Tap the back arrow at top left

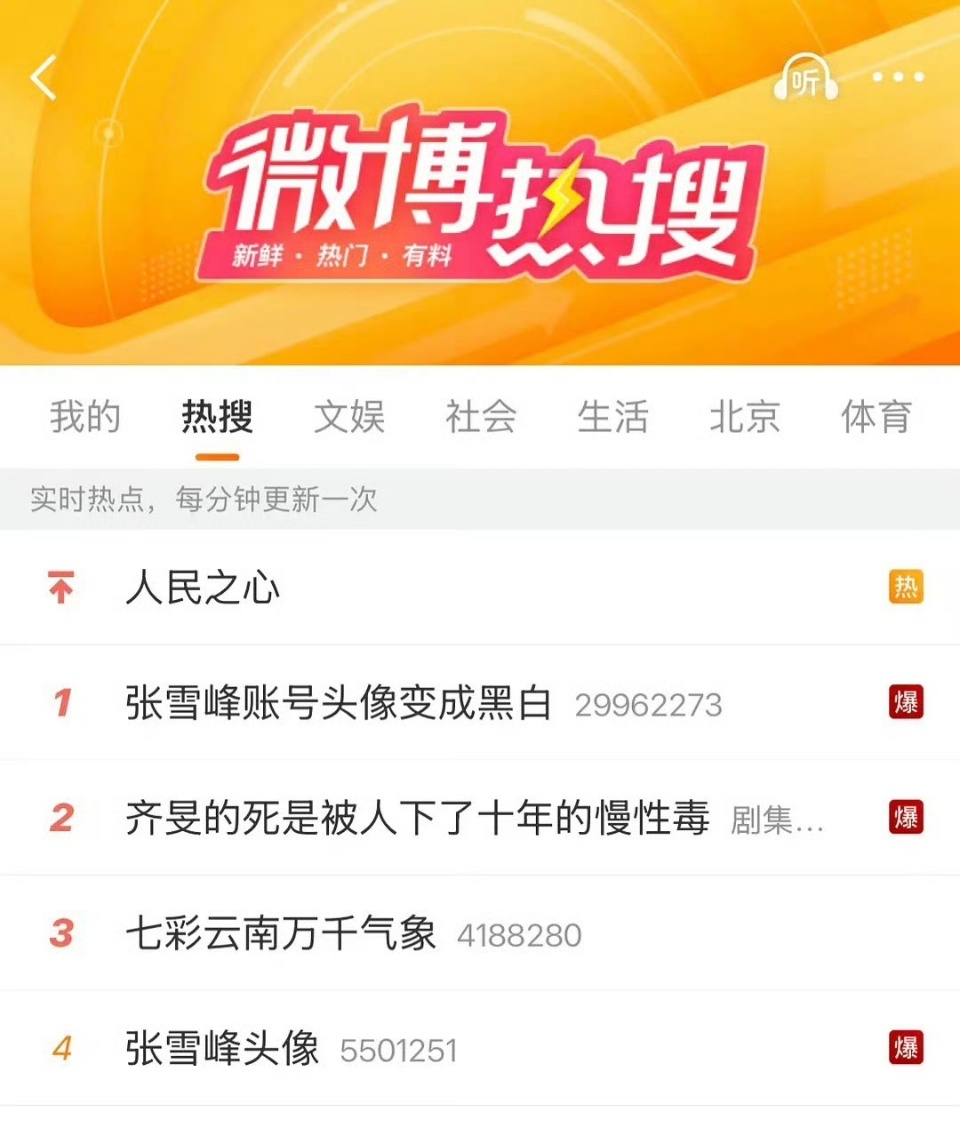click(42, 78)
